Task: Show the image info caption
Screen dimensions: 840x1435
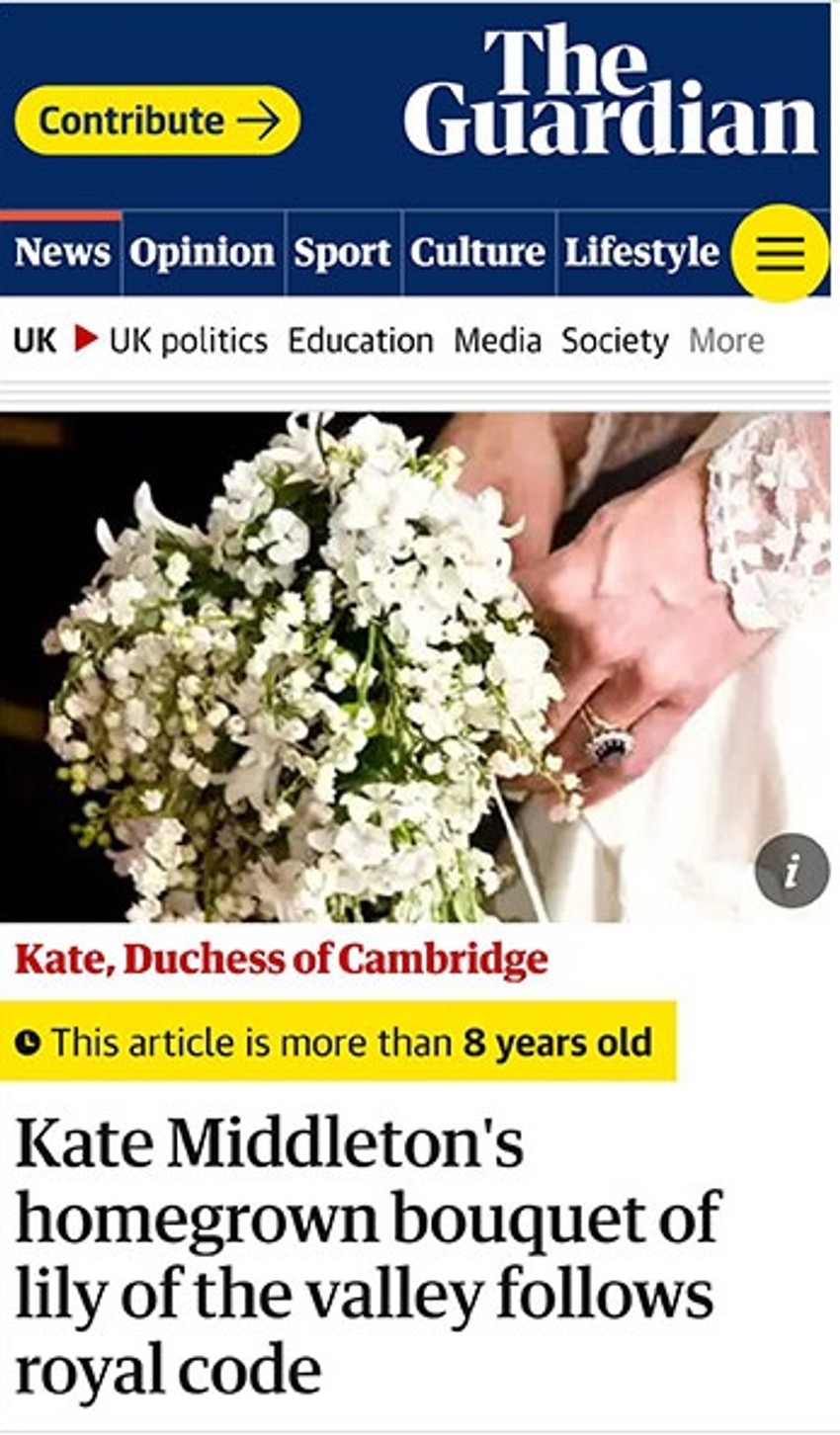Action: coord(792,871)
